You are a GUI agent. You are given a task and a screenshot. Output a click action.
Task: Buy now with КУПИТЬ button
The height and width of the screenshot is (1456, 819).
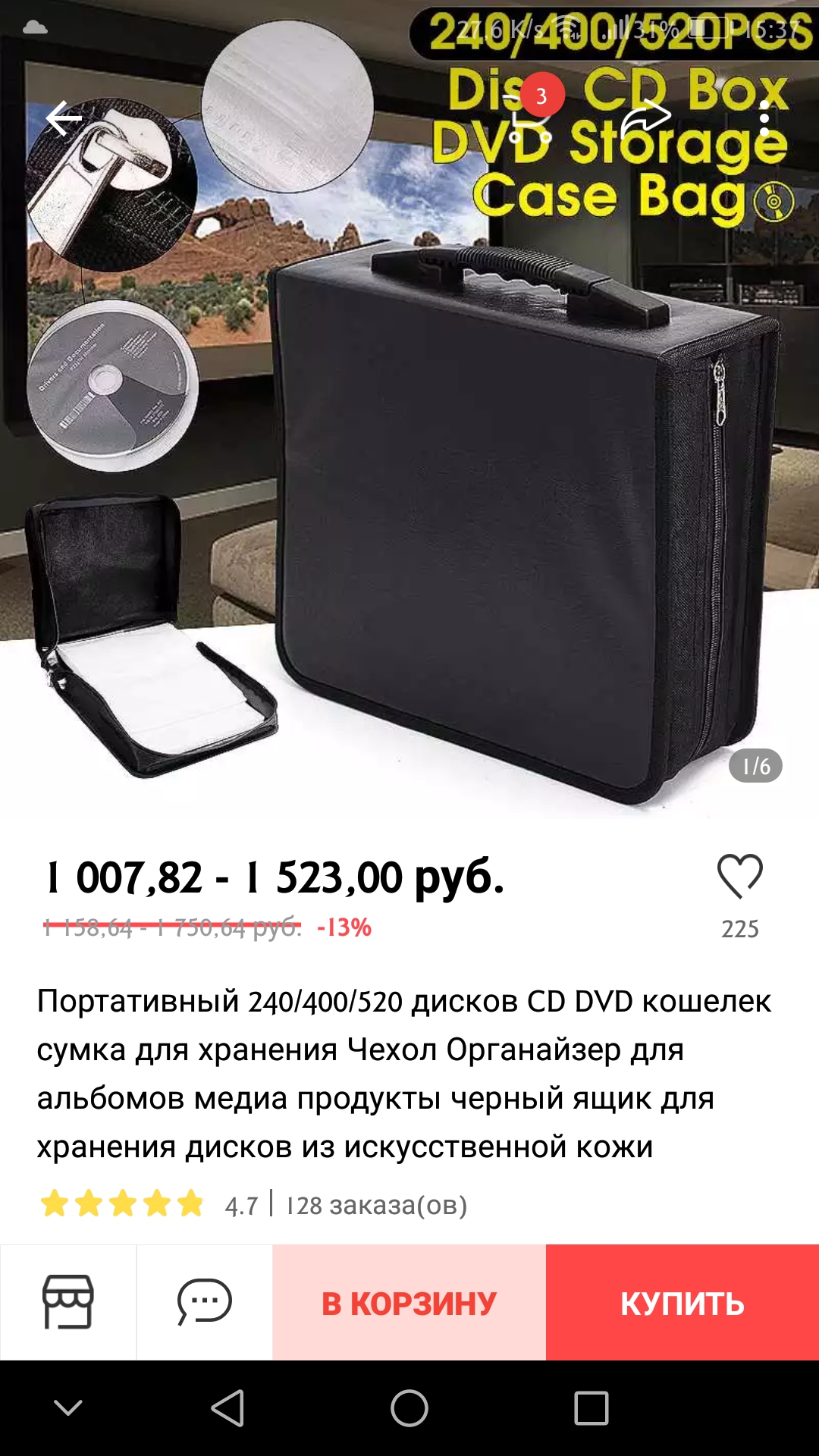(x=682, y=1302)
